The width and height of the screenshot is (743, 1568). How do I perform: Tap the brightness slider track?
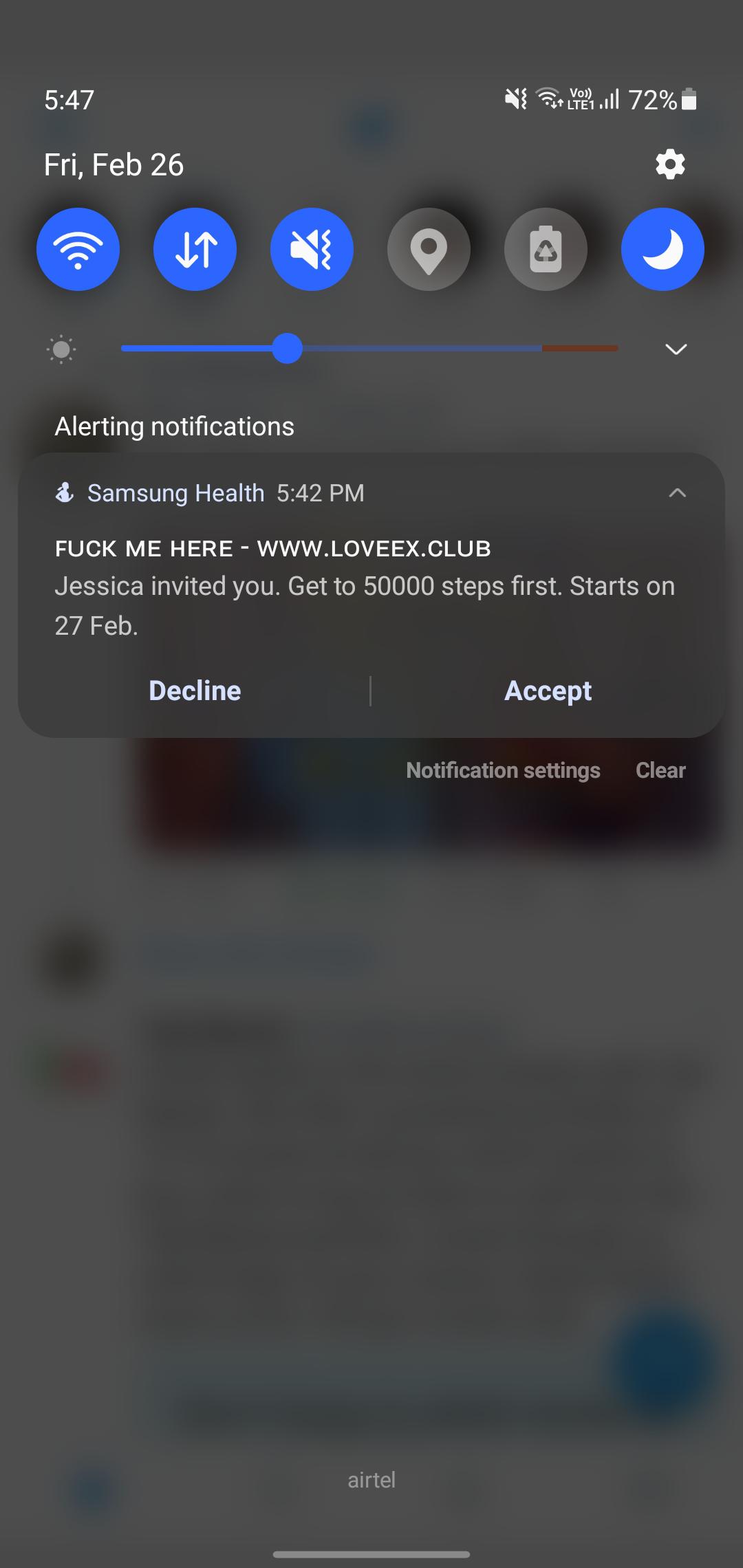click(369, 349)
